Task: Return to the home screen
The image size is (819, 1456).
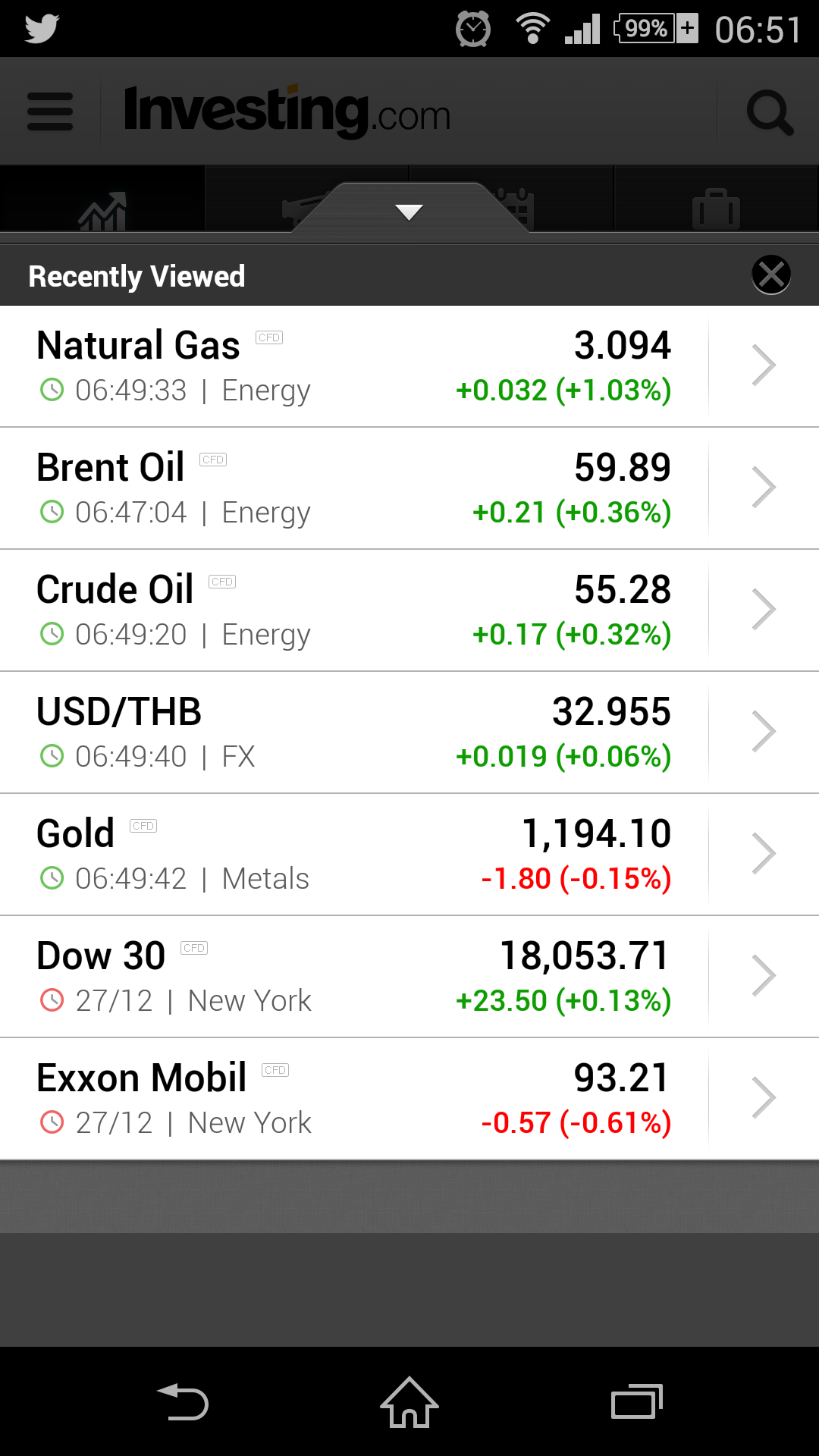Action: click(x=409, y=1401)
